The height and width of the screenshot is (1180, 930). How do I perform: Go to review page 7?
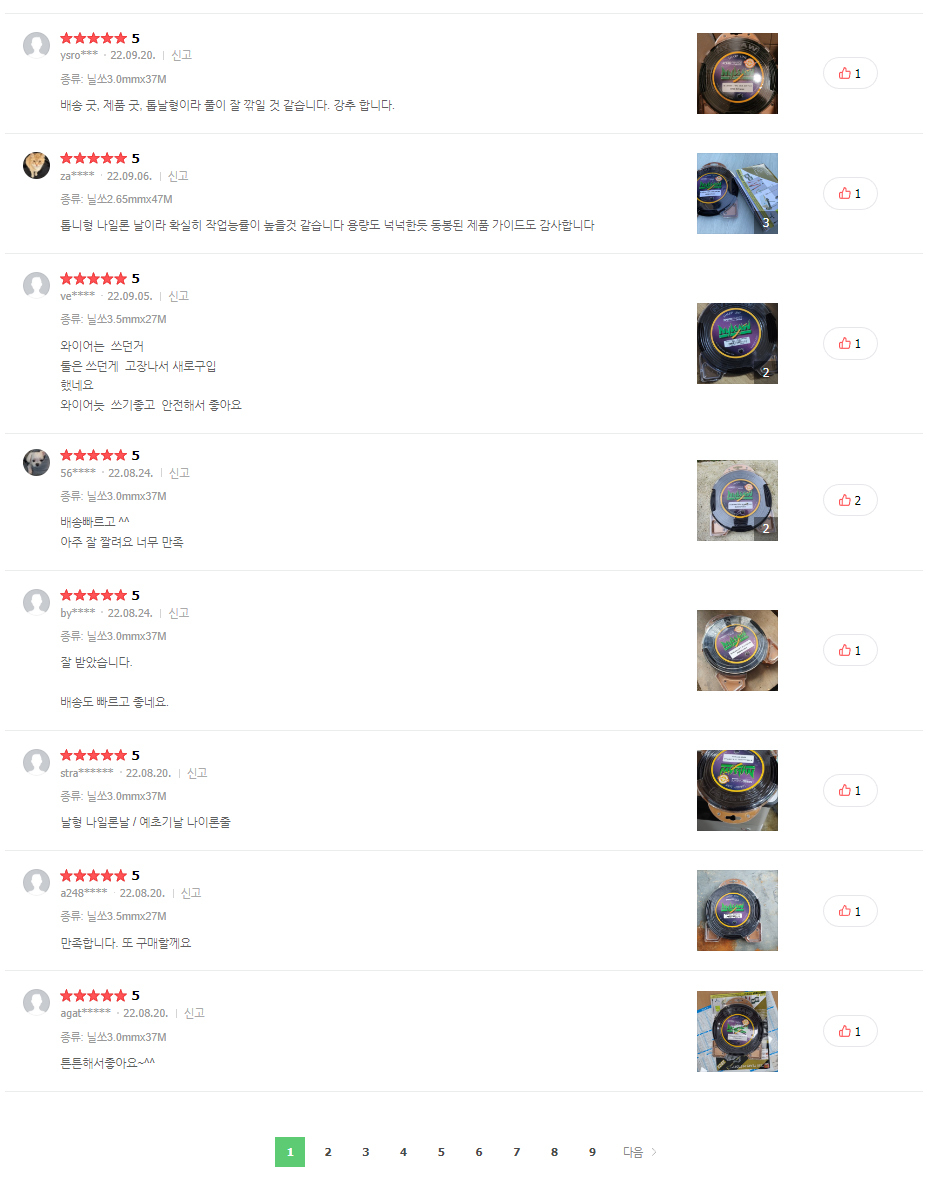tap(517, 1152)
